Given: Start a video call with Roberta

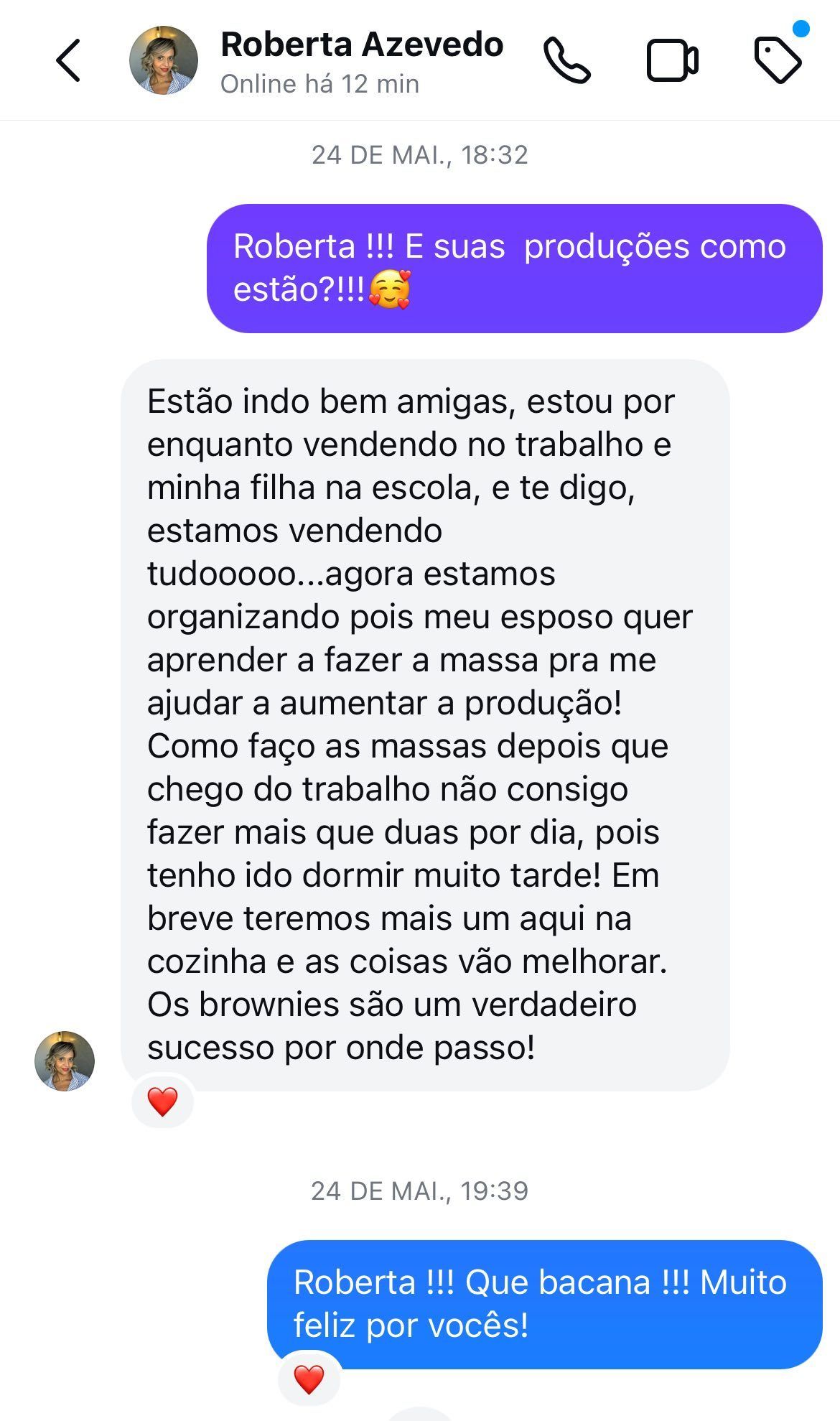Looking at the screenshot, I should coord(672,60).
